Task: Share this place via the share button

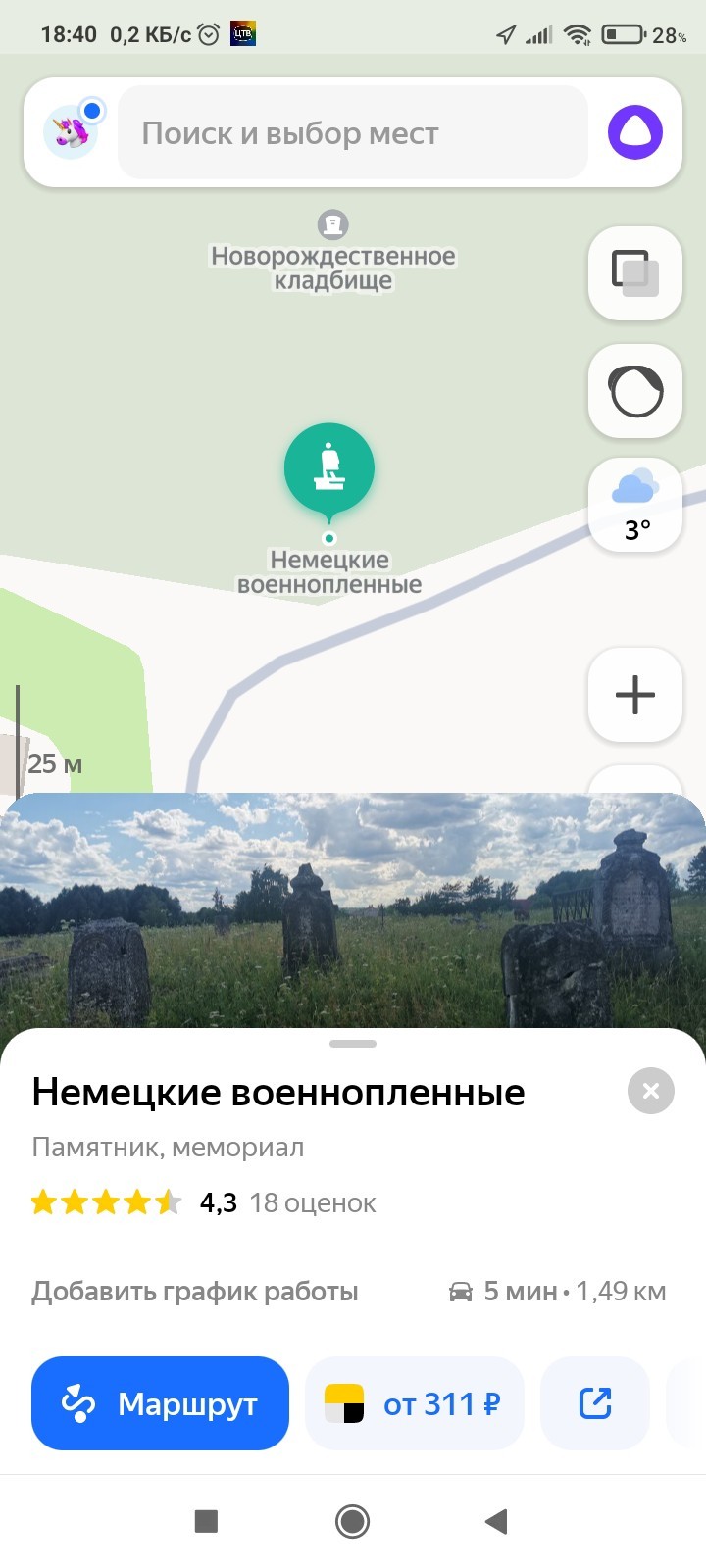Action: [x=595, y=1403]
